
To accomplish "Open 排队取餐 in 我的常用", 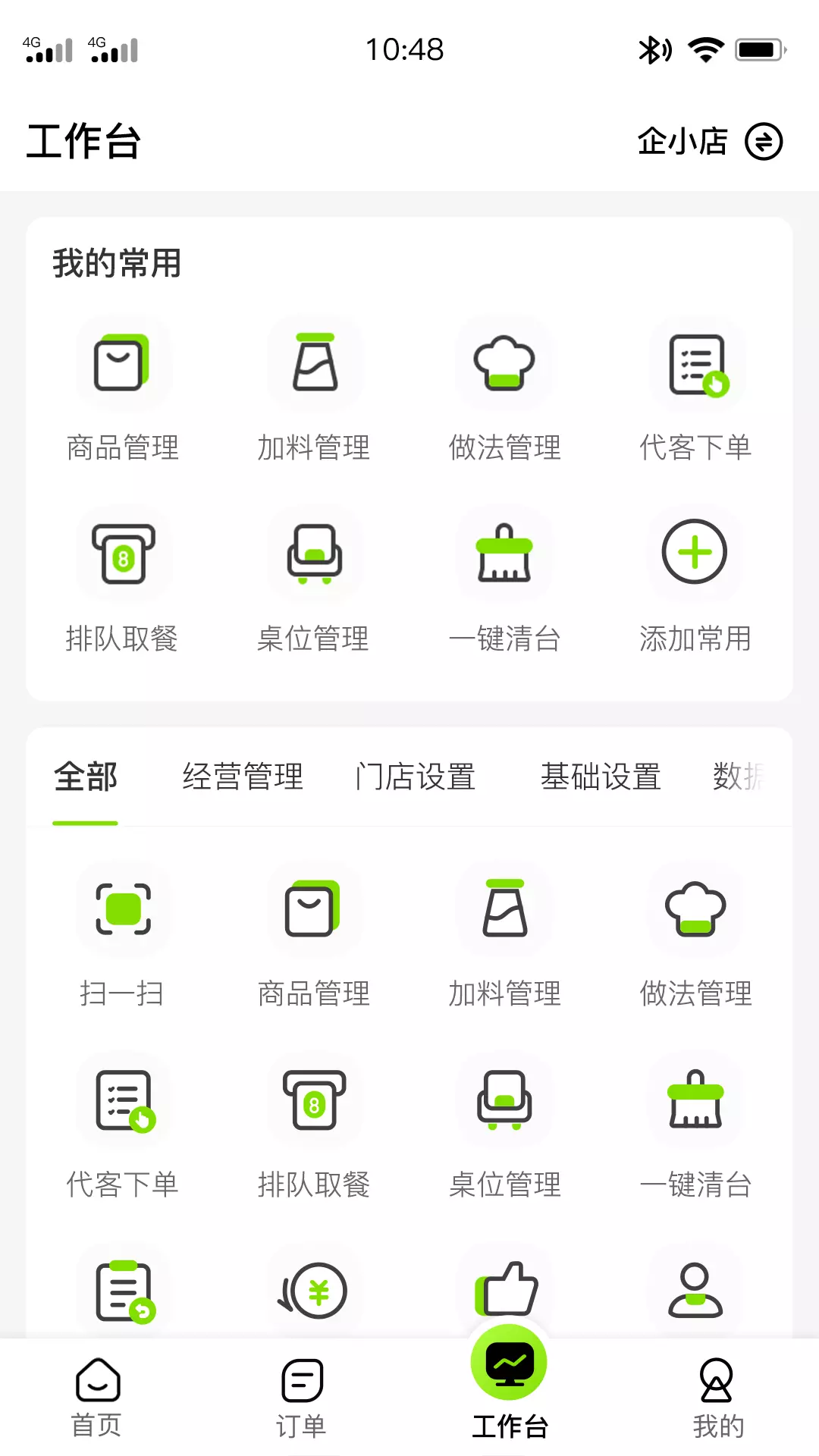I will [x=123, y=580].
